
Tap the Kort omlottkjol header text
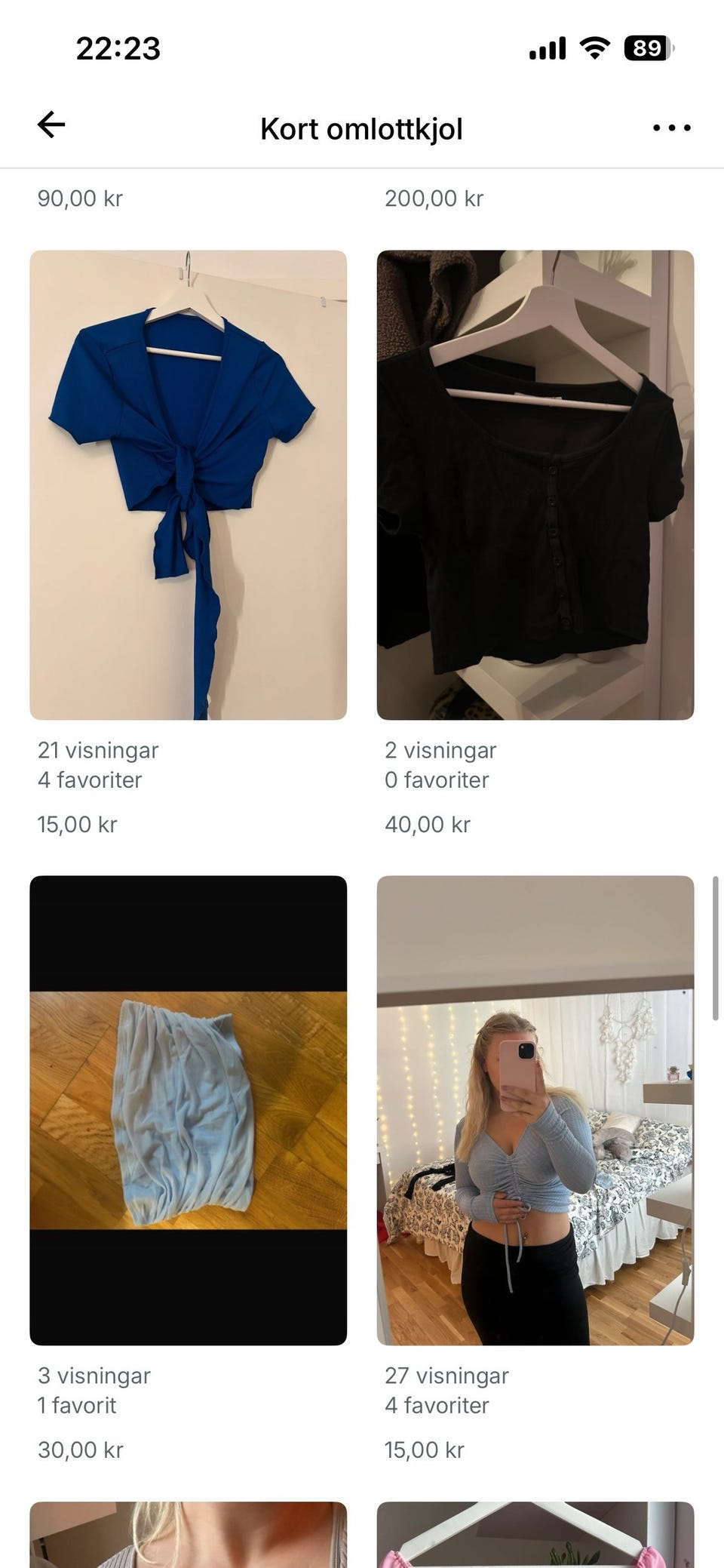[361, 128]
